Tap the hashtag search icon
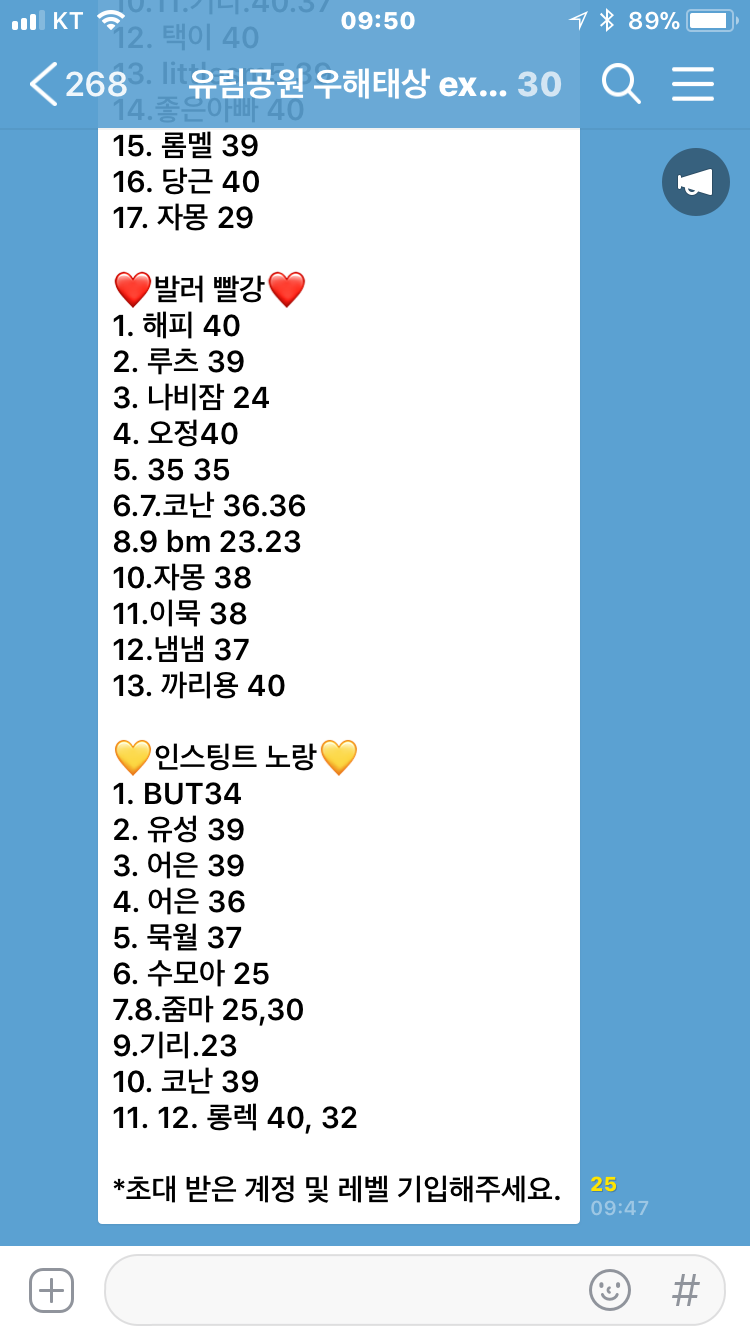 [685, 1290]
